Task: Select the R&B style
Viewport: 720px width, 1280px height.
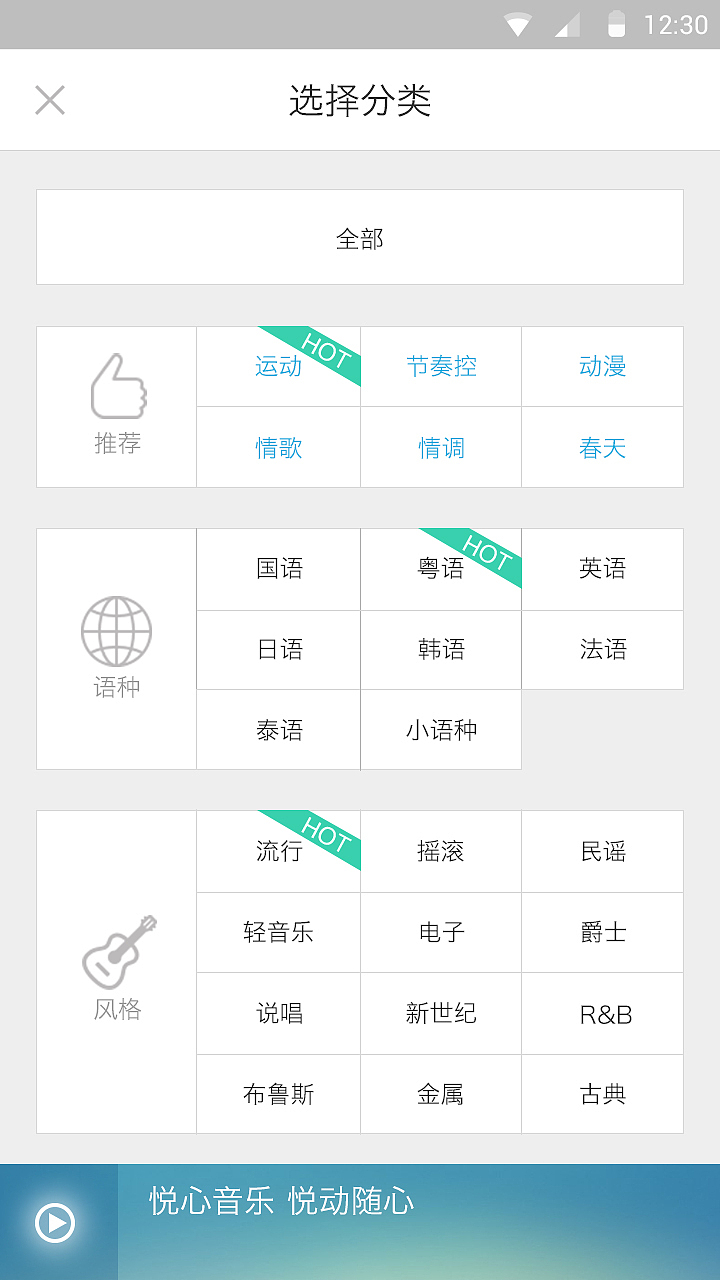Action: (602, 1013)
